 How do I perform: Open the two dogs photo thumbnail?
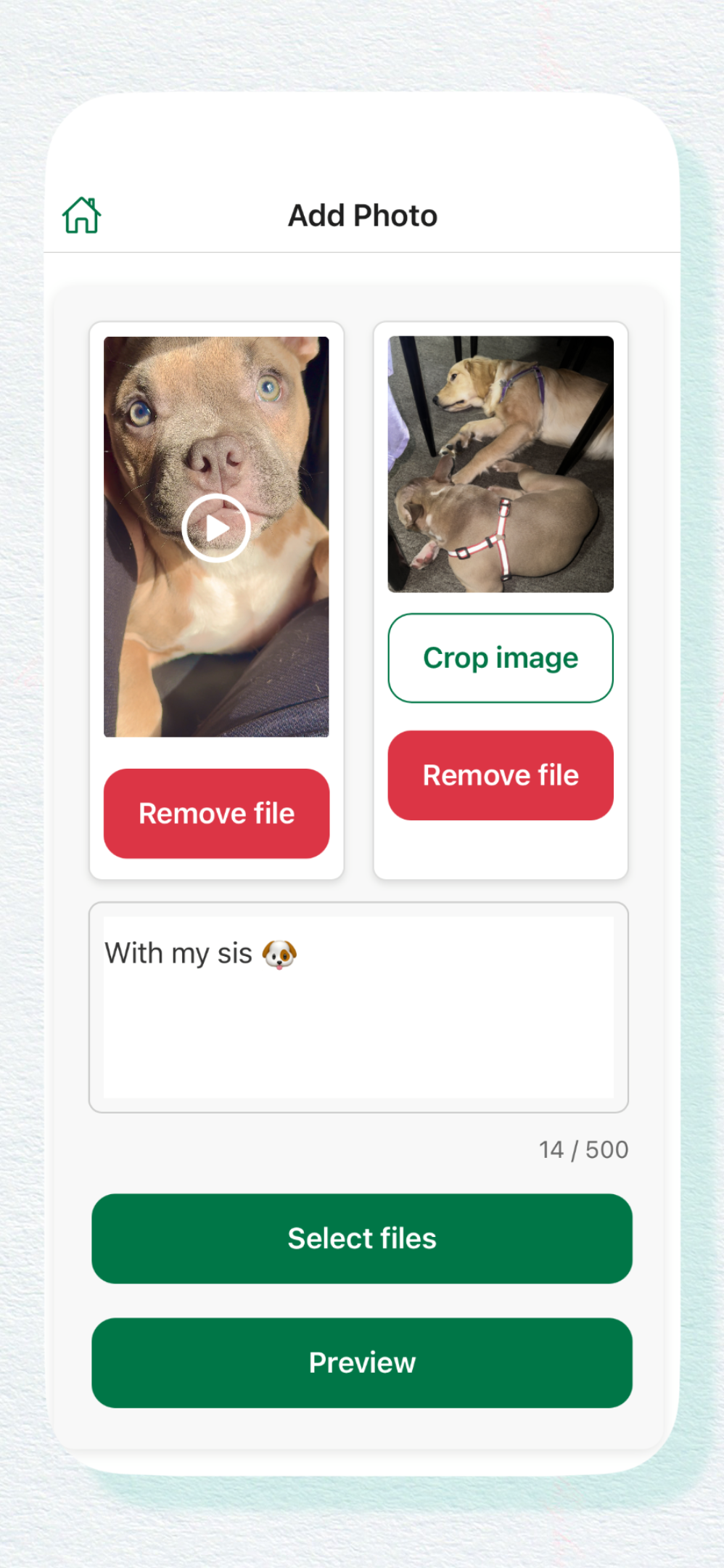[x=501, y=463]
